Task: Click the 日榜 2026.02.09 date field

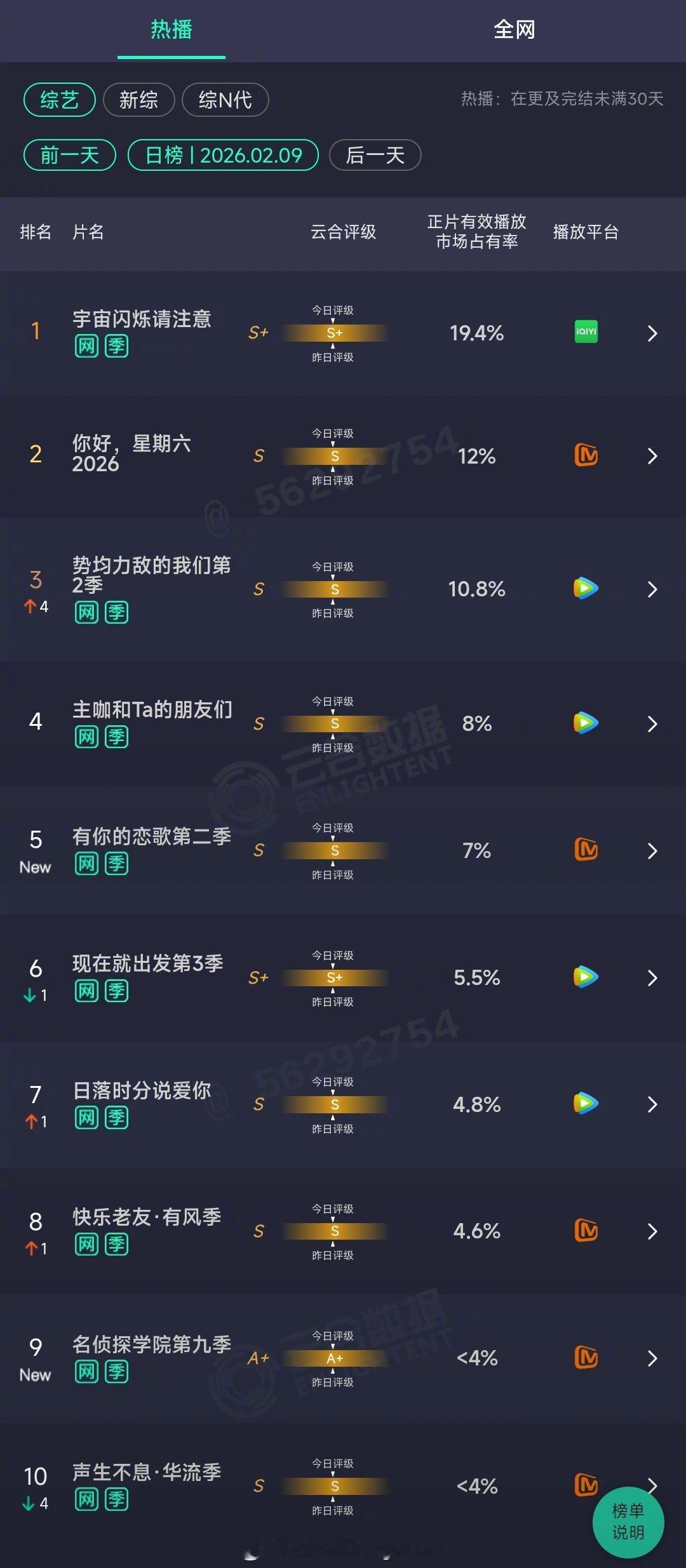Action: [x=224, y=155]
